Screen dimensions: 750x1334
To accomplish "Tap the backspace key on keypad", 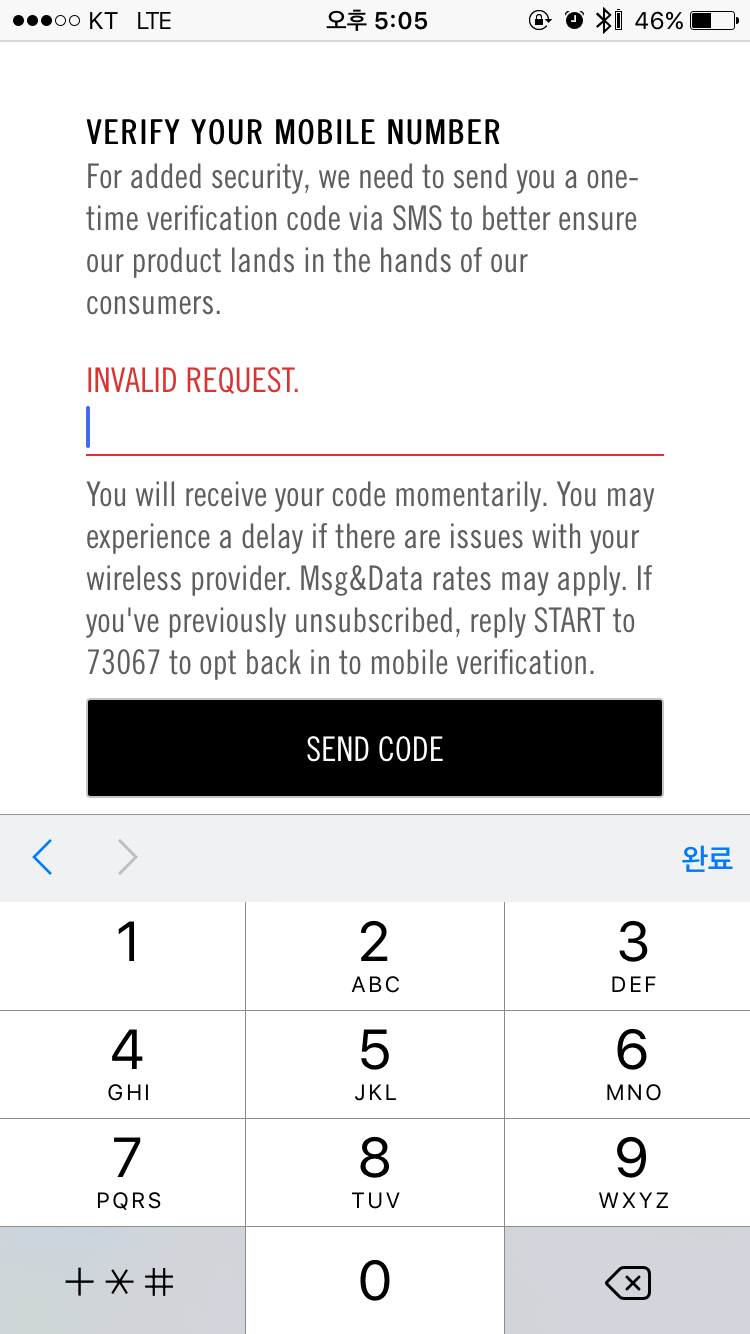I will click(x=628, y=1281).
